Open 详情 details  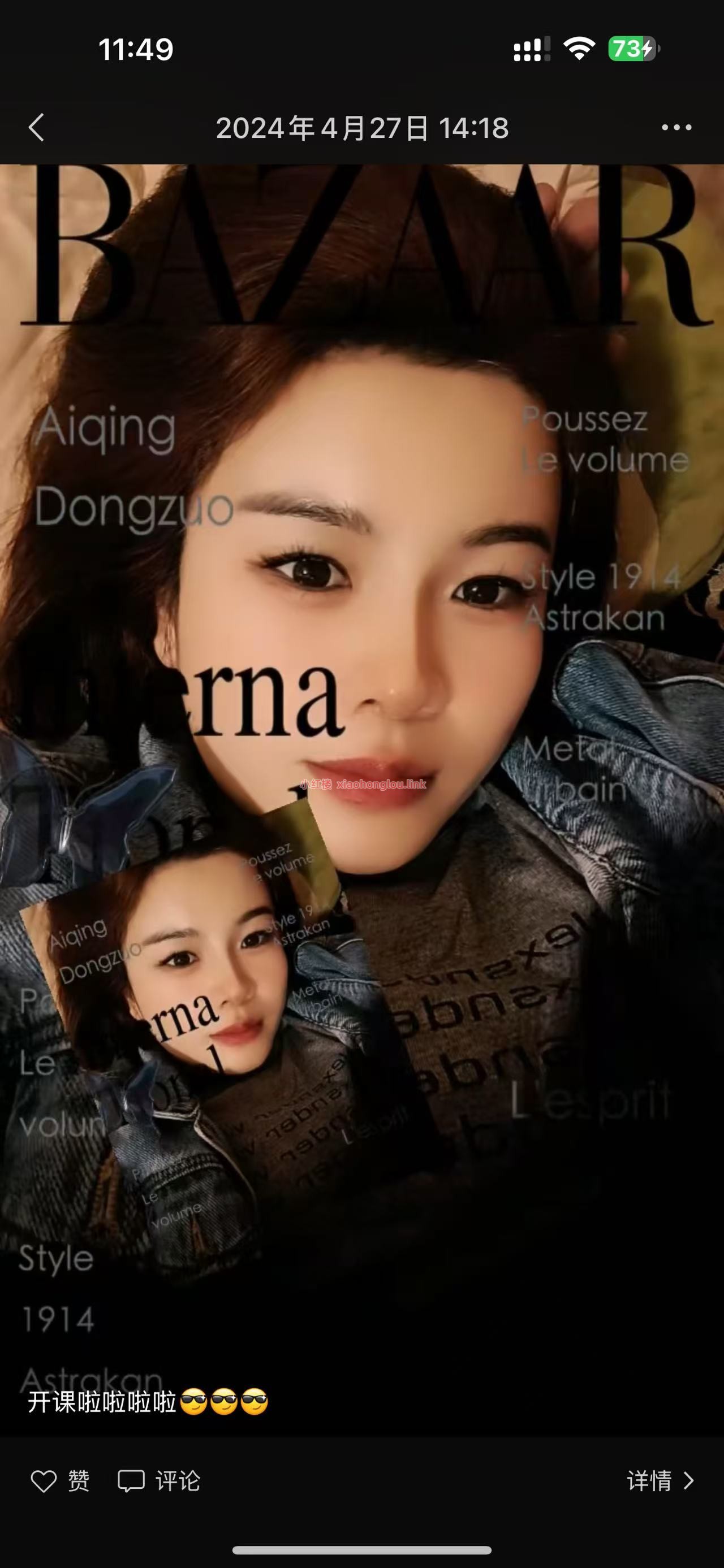point(660,1481)
